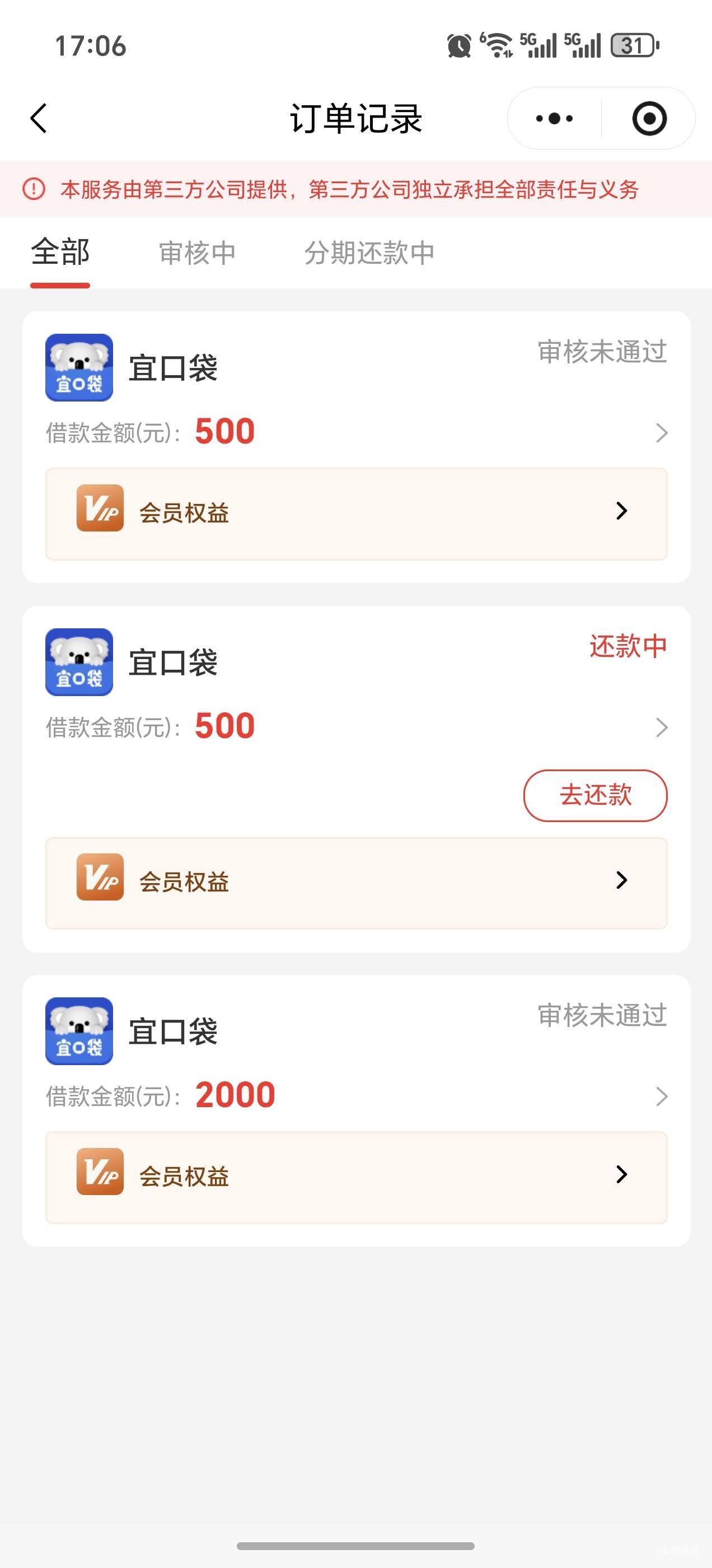Open 会员权益 in the 还款中 order
The image size is (712, 1568).
coord(356,883)
